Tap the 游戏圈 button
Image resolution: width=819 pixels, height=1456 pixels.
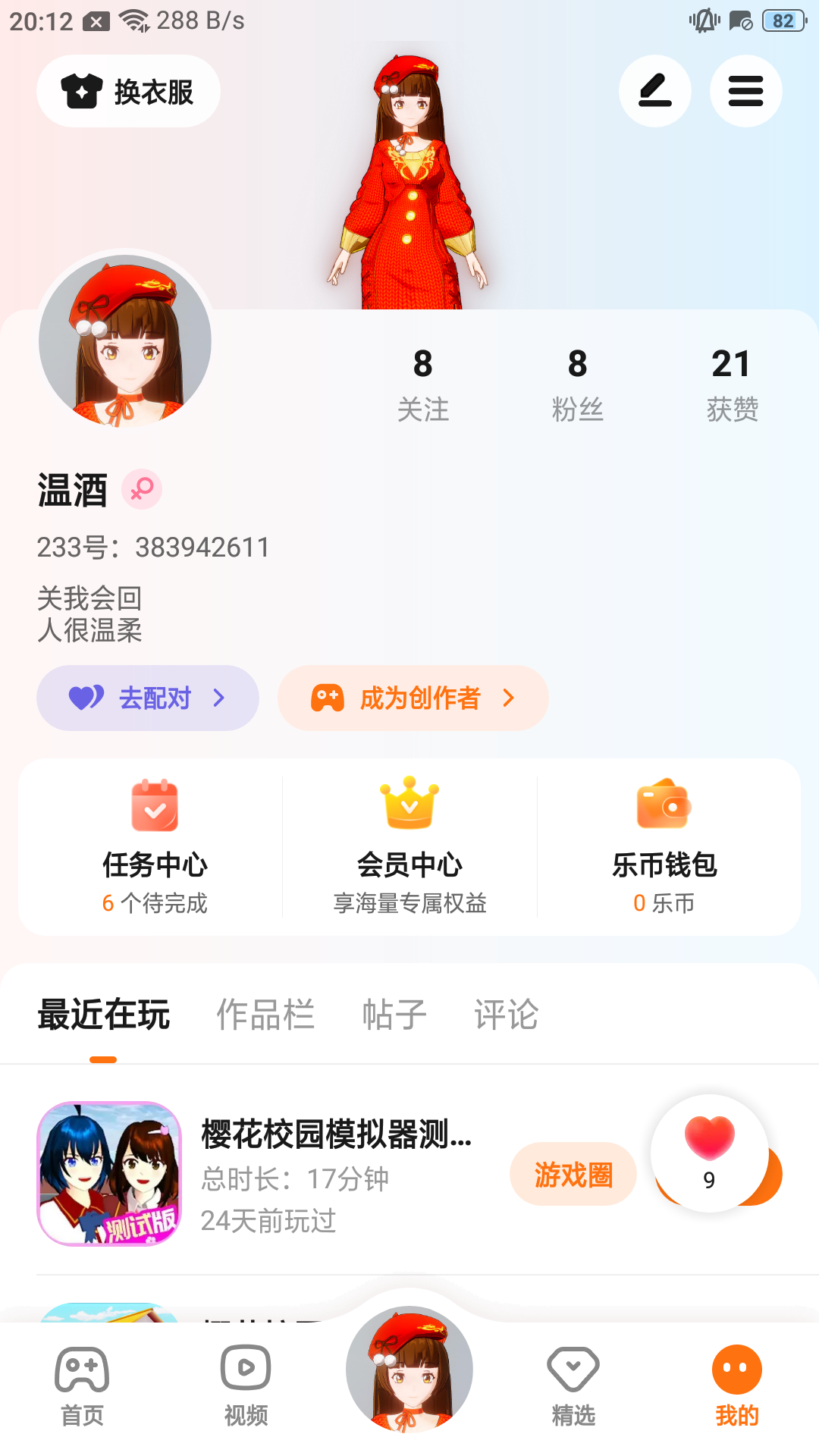coord(573,1174)
